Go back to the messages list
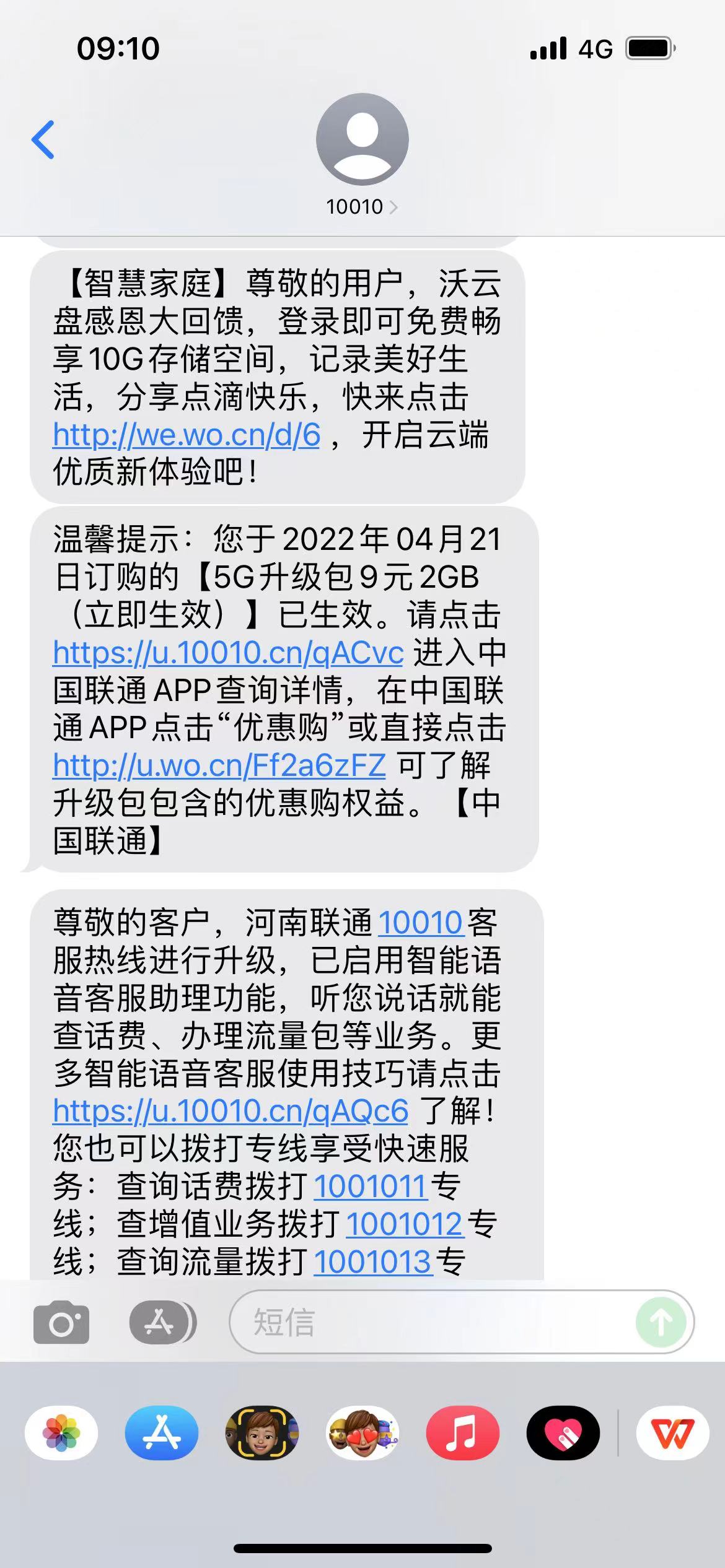Image resolution: width=725 pixels, height=1568 pixels. (43, 140)
